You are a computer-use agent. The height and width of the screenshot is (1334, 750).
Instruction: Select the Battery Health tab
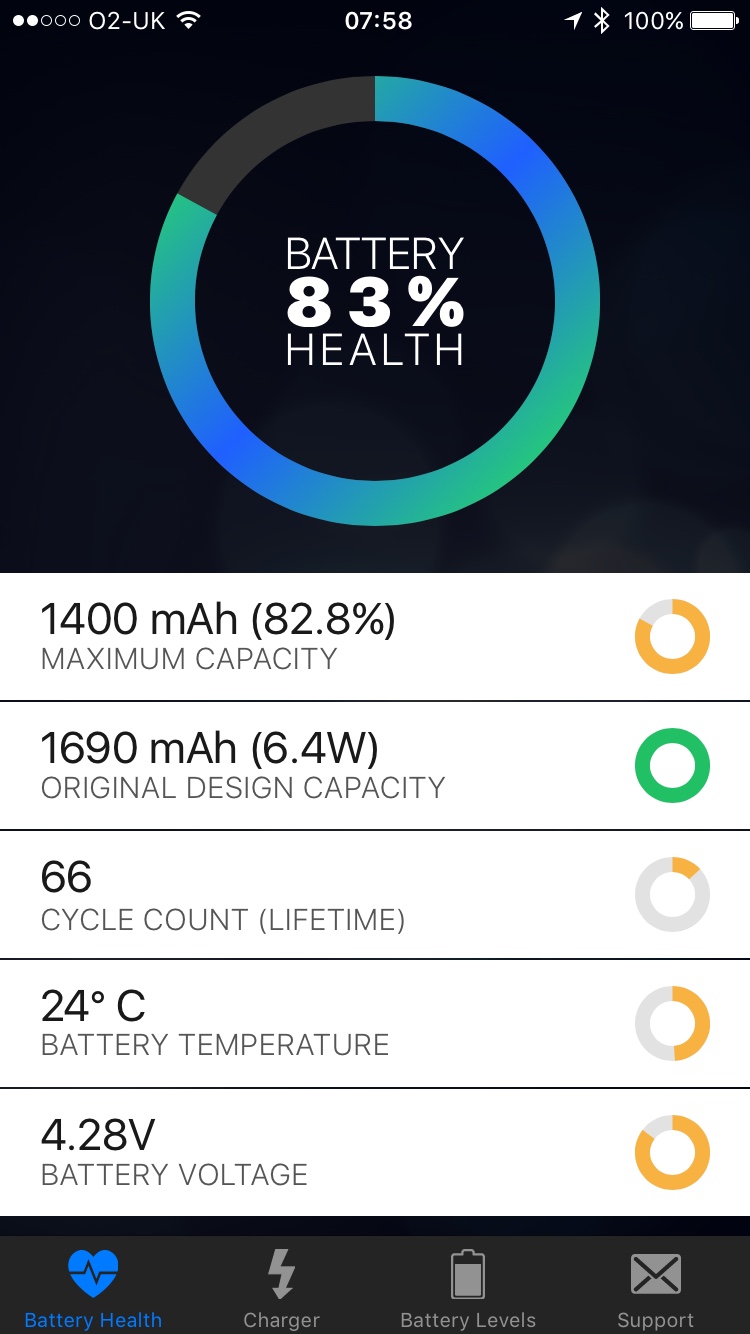pyautogui.click(x=93, y=1286)
